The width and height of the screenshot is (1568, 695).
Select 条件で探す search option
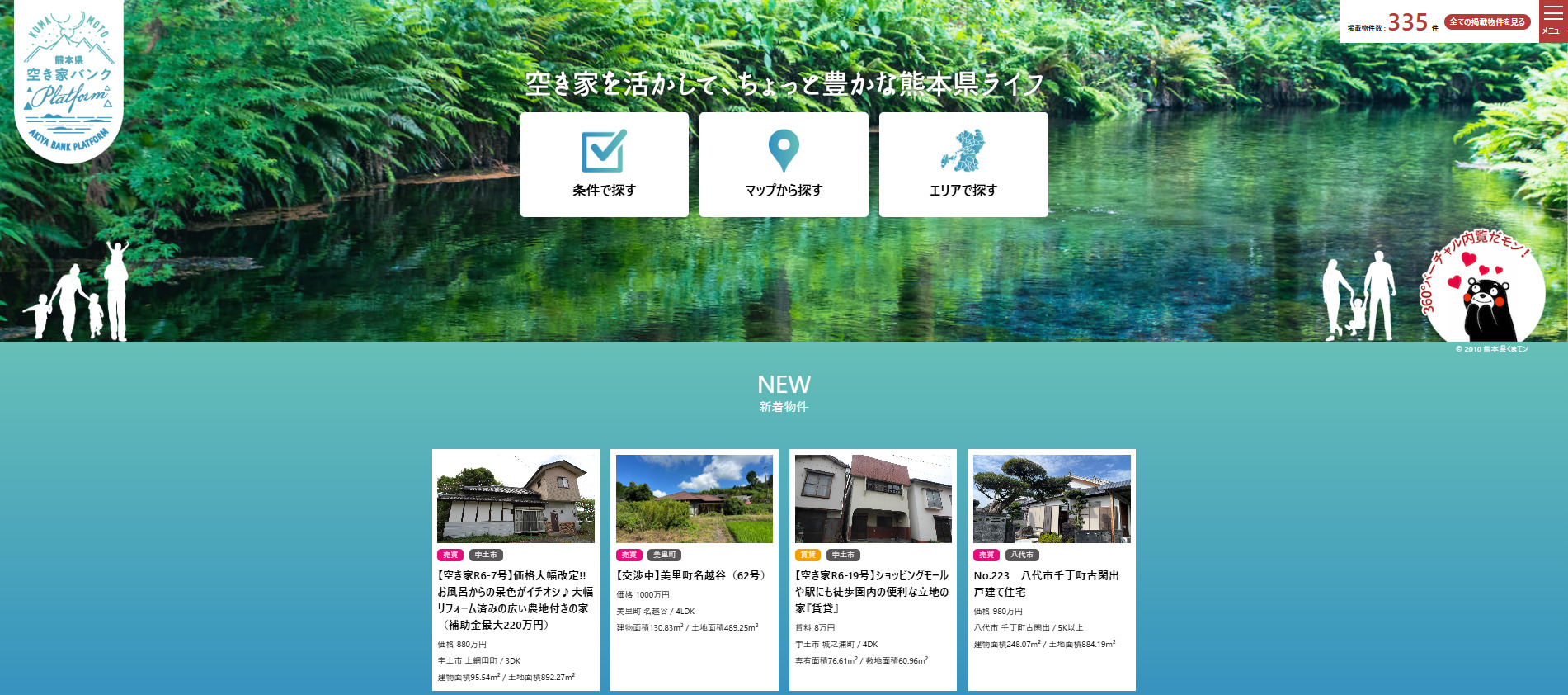[x=604, y=165]
